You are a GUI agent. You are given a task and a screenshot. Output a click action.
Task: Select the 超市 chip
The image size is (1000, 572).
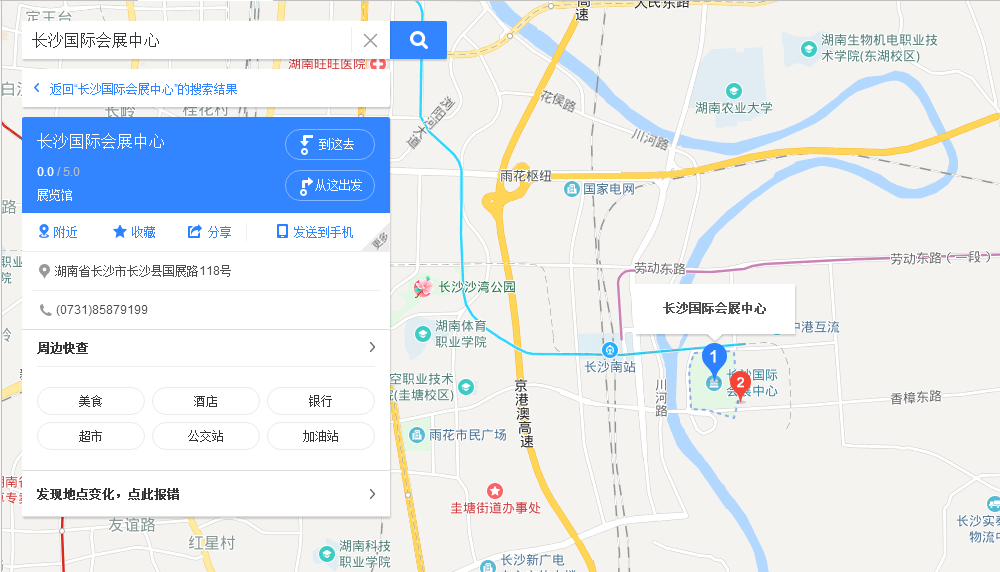tap(91, 436)
